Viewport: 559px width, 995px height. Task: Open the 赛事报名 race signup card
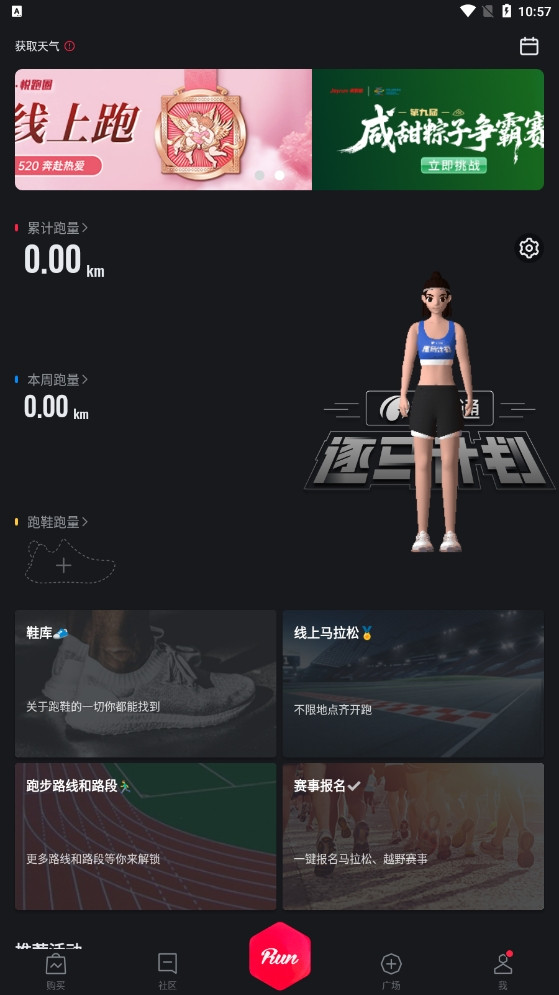tap(413, 836)
